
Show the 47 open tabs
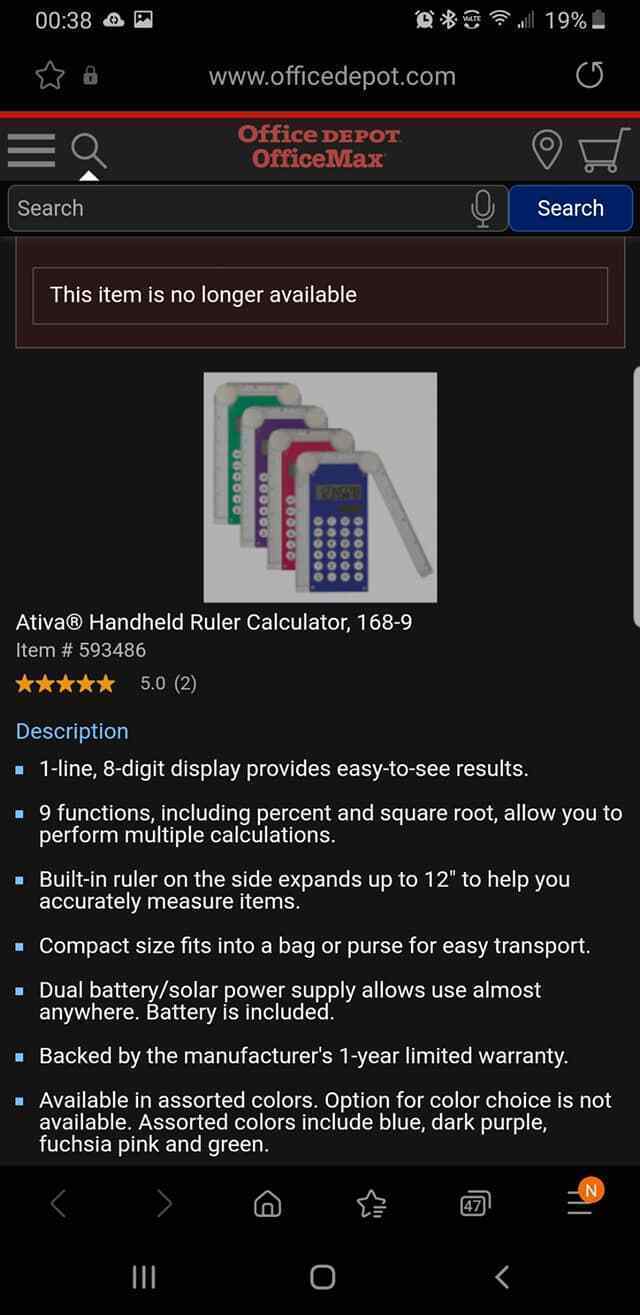(475, 1204)
